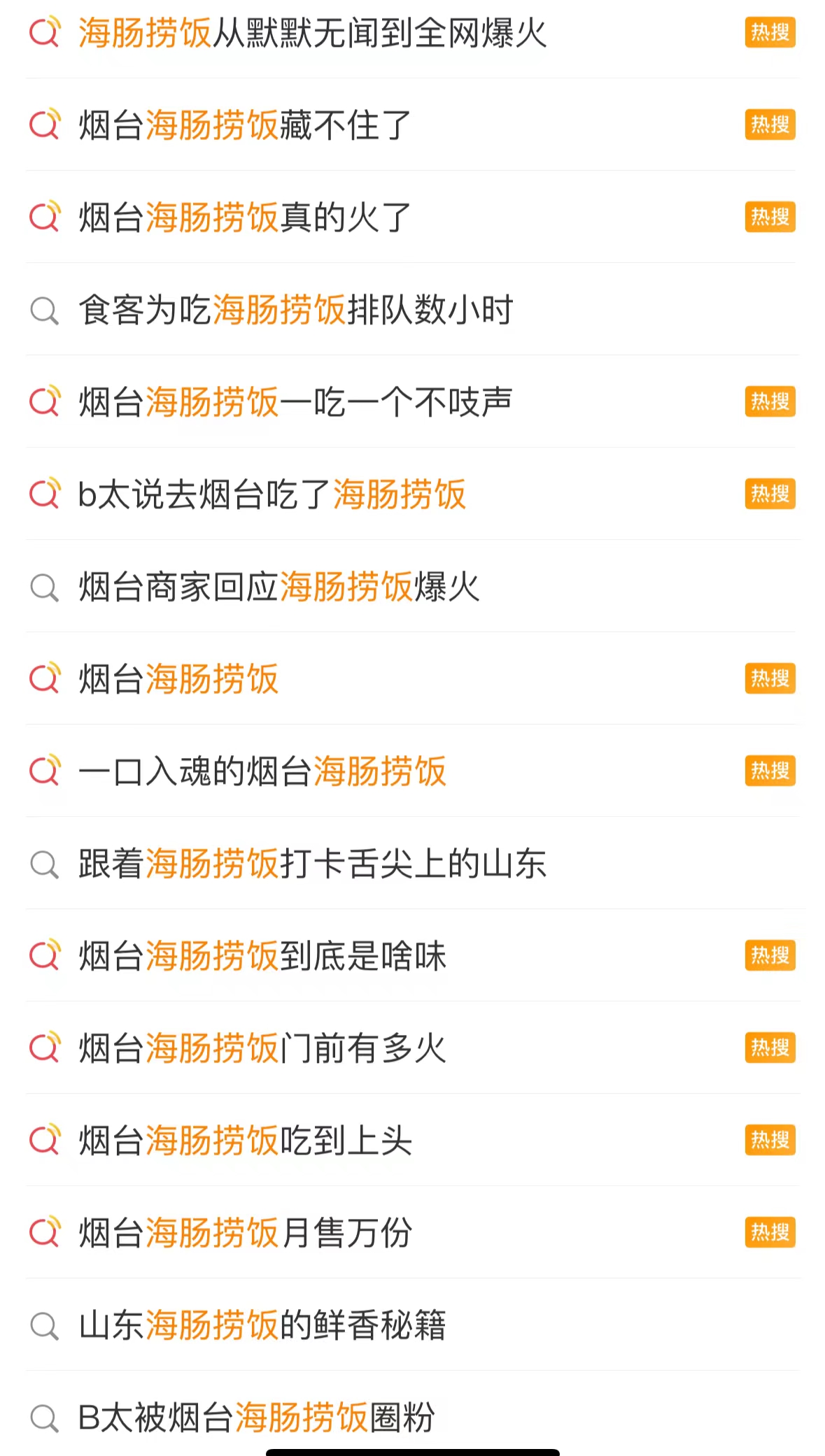Screen dimensions: 825x1456
Task: Choose 烟台海肠捞饭门前有多火
Action: [x=412, y=1048]
